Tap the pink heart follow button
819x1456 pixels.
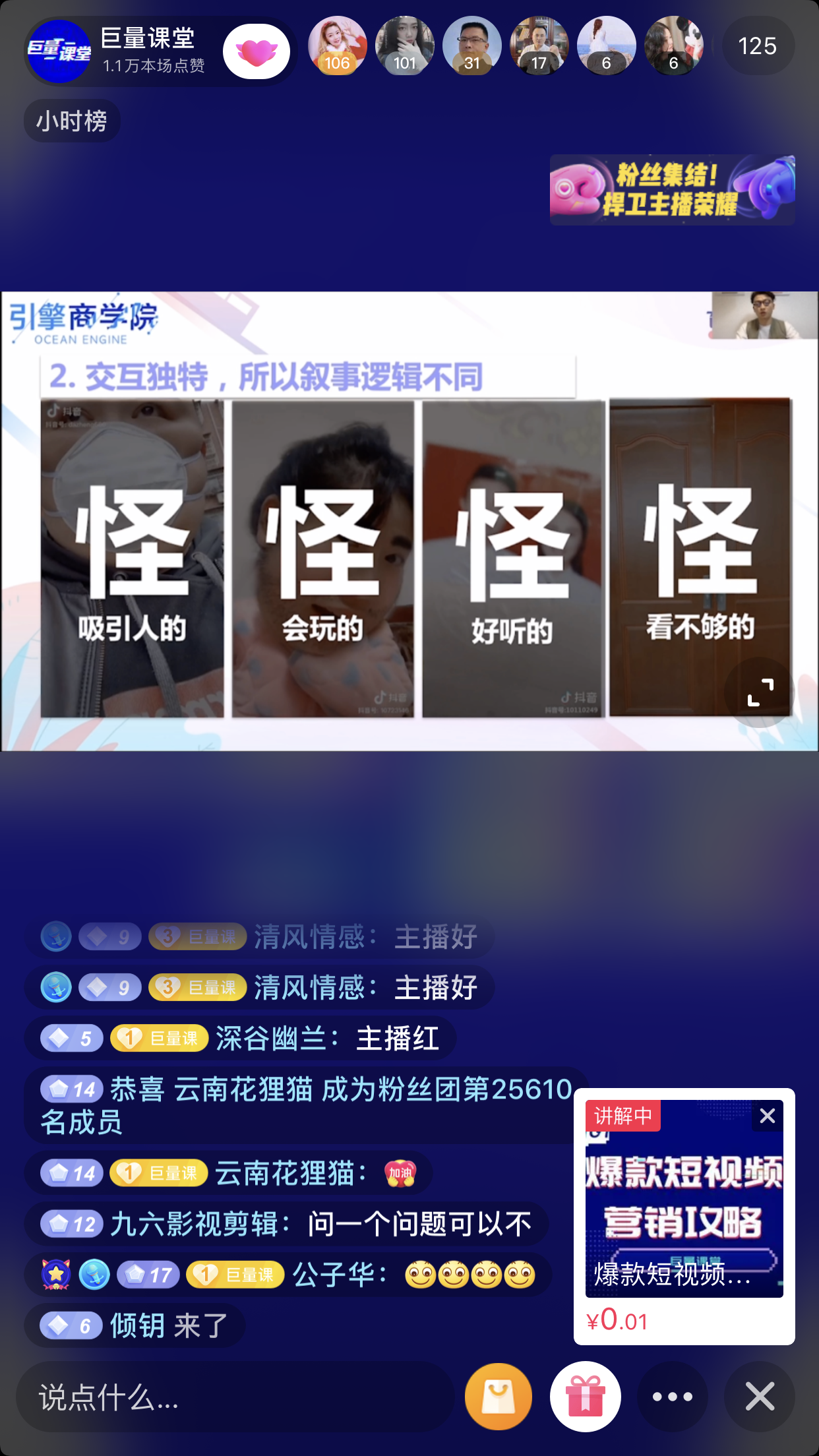click(x=257, y=51)
